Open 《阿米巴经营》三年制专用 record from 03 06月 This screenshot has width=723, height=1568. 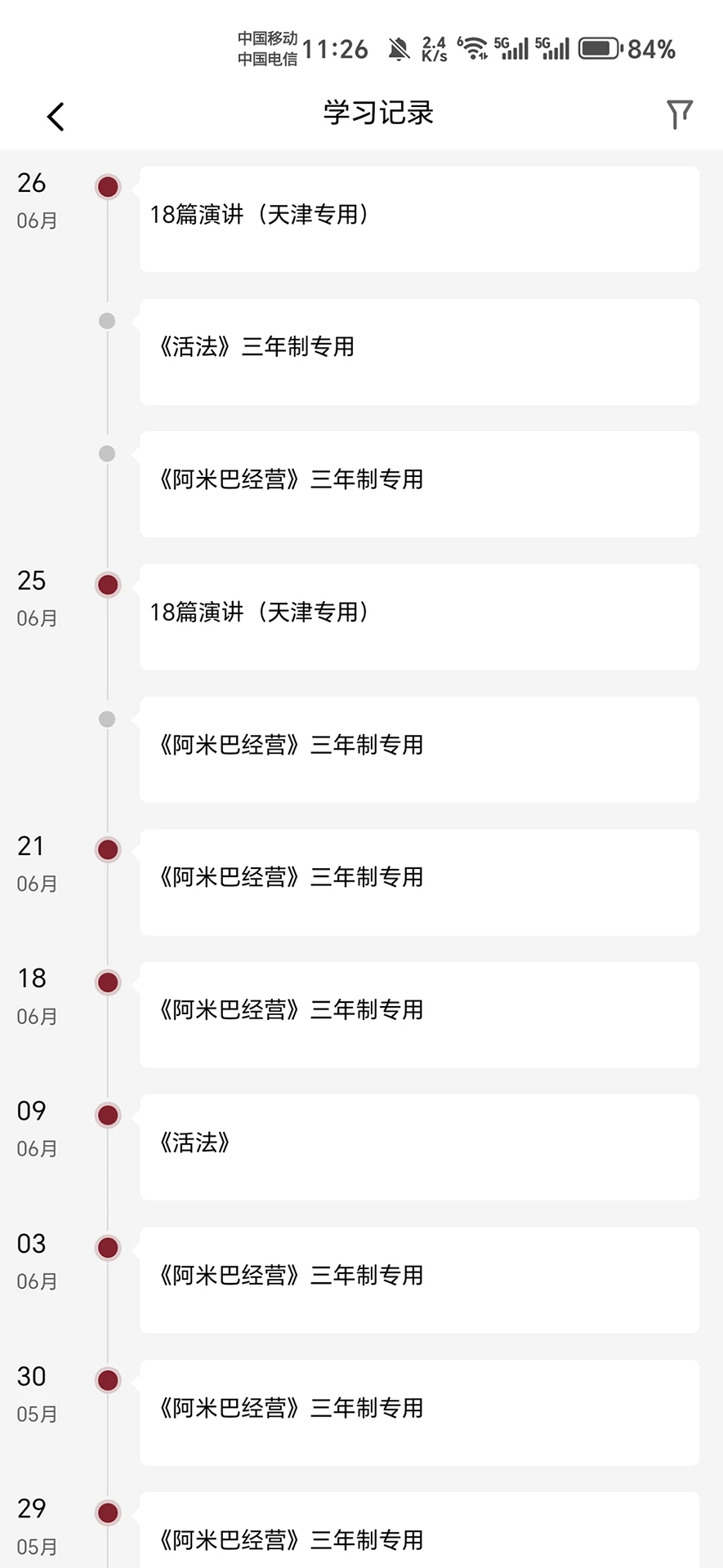[x=419, y=1279]
